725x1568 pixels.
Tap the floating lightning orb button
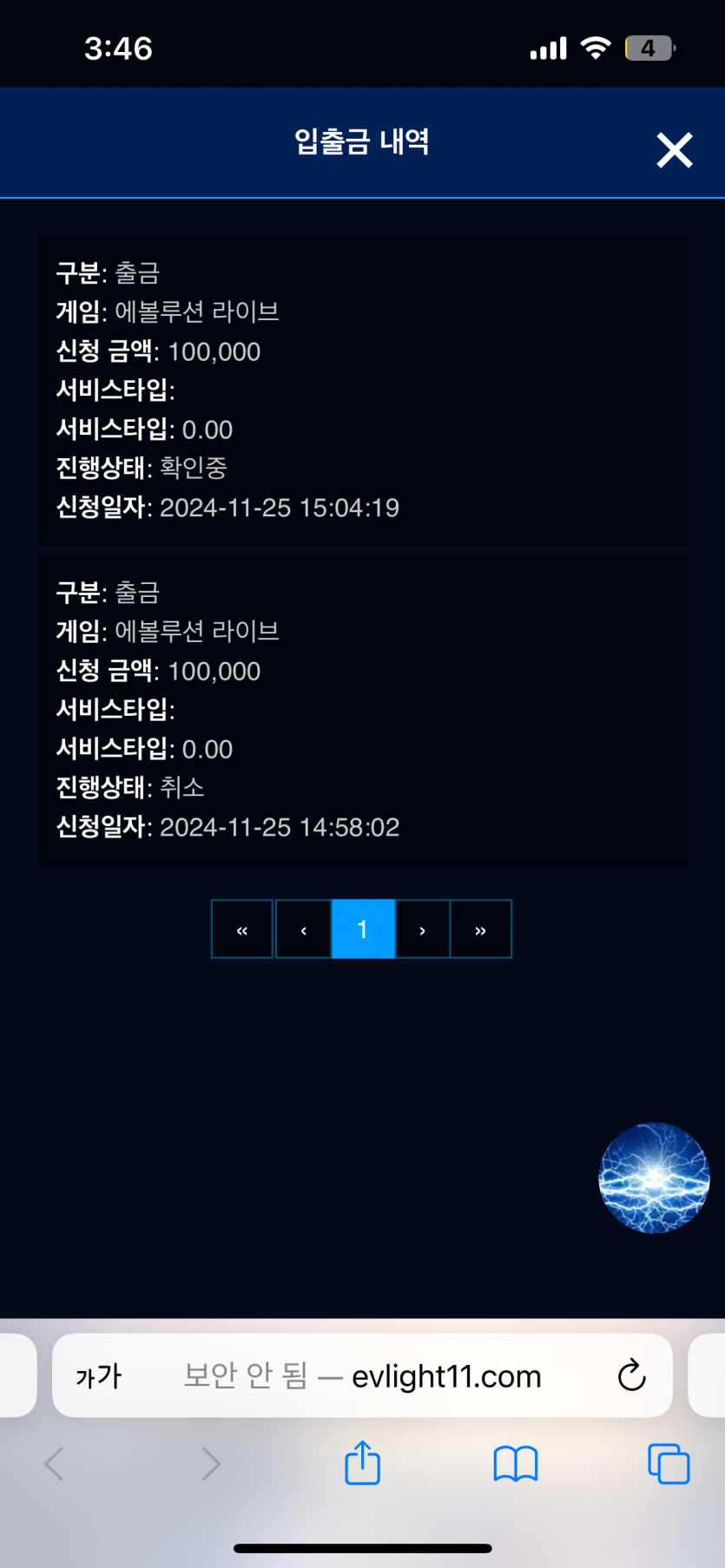coord(654,1178)
